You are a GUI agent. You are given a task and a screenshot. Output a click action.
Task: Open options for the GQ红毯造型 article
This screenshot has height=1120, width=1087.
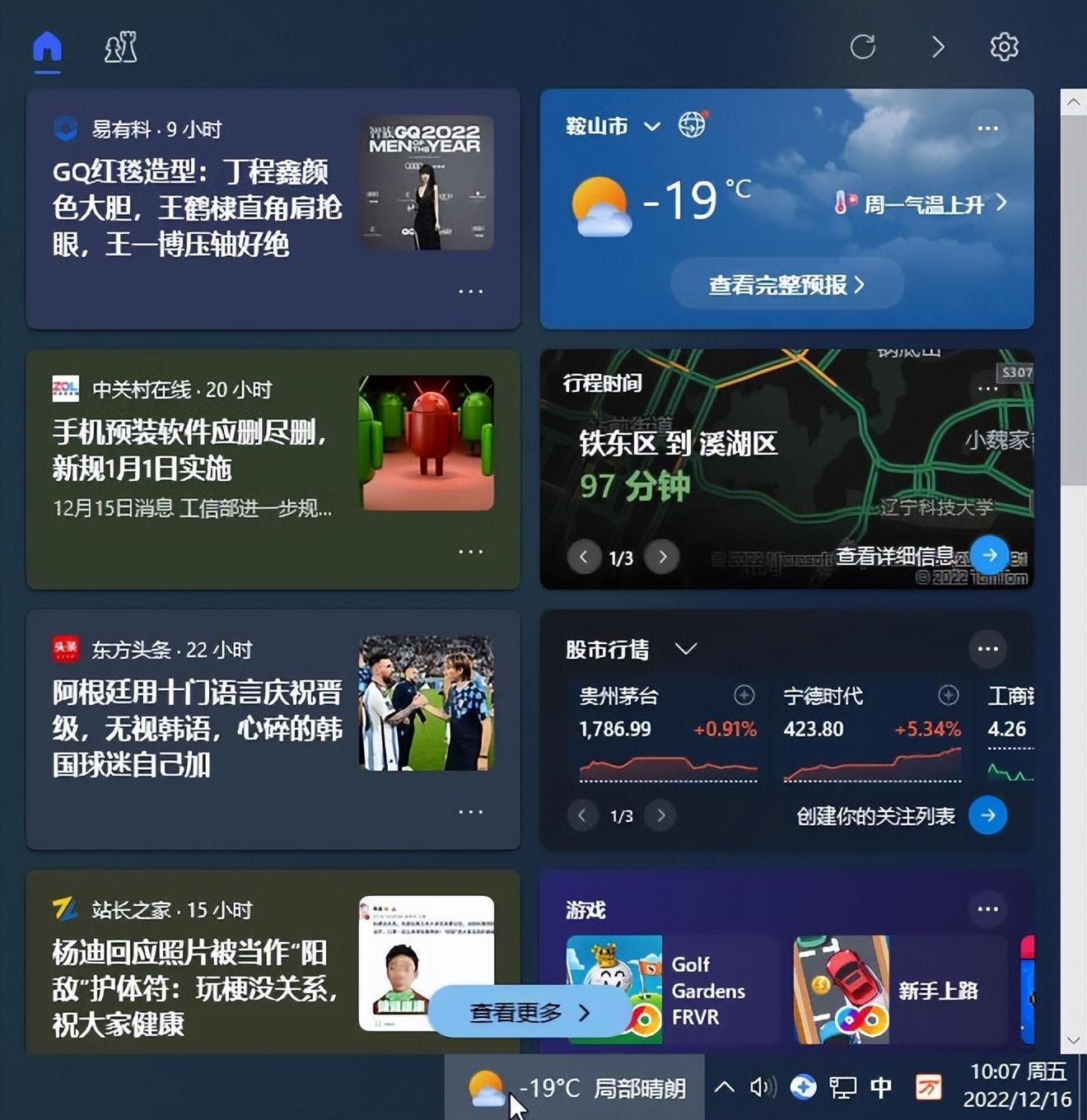click(x=470, y=291)
